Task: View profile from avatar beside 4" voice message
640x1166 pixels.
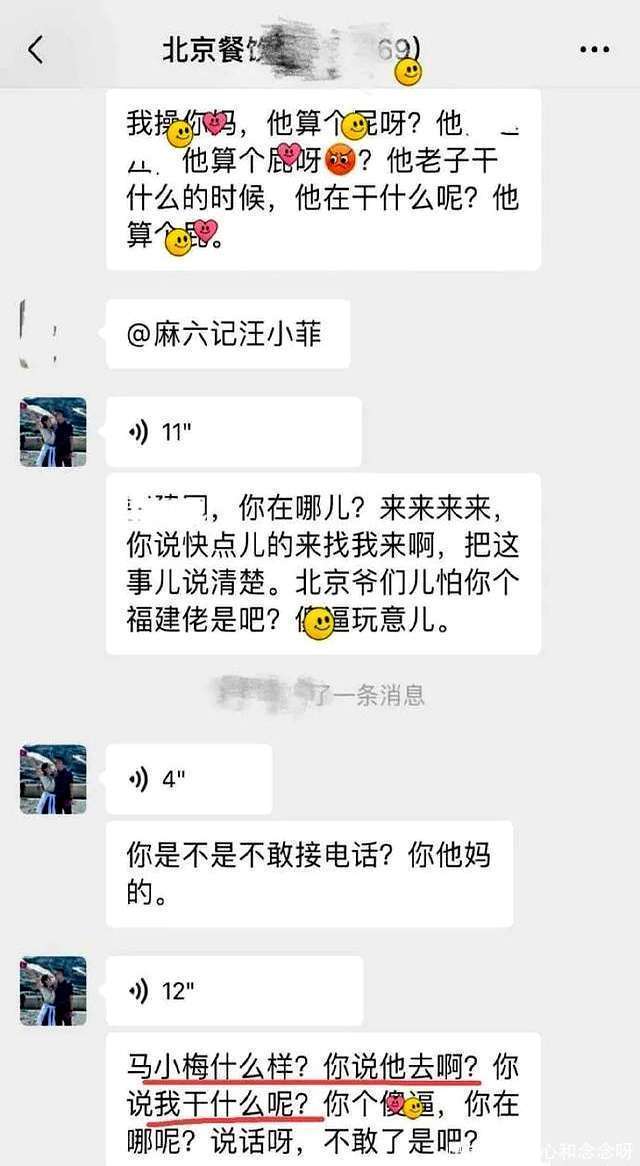Action: point(53,779)
